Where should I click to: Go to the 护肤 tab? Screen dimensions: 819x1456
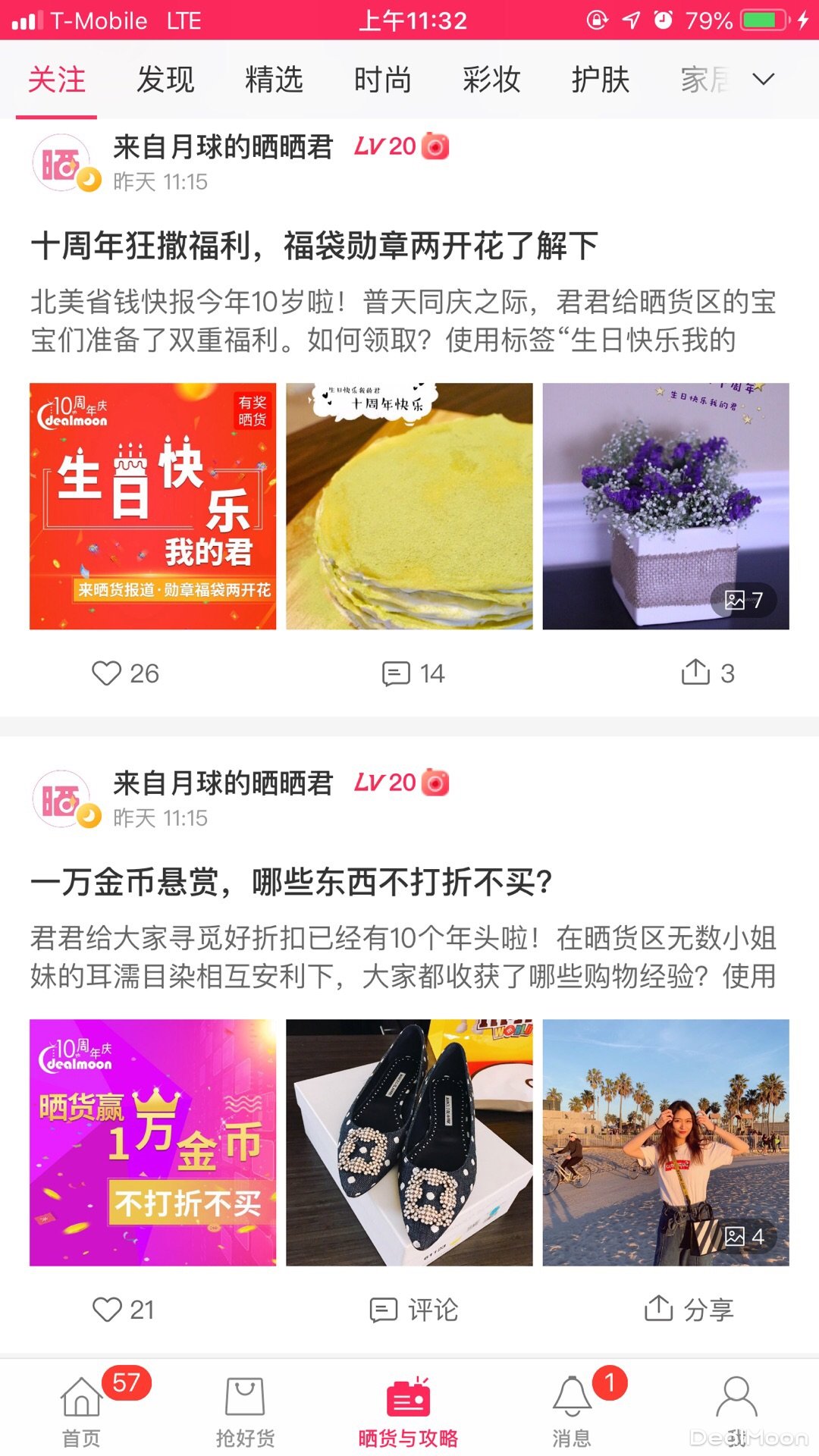click(600, 80)
